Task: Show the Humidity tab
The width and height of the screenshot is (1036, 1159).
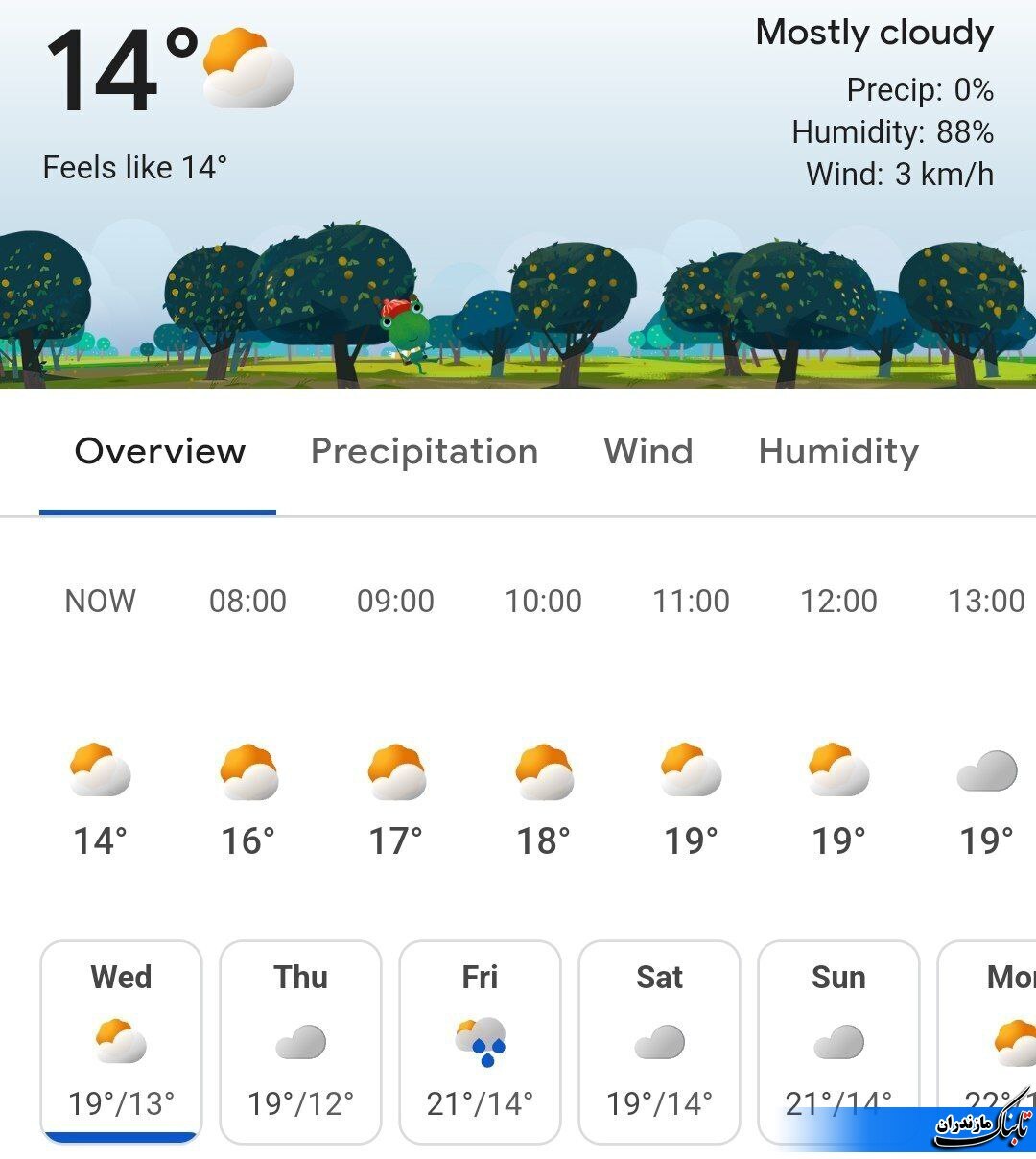Action: 837,451
